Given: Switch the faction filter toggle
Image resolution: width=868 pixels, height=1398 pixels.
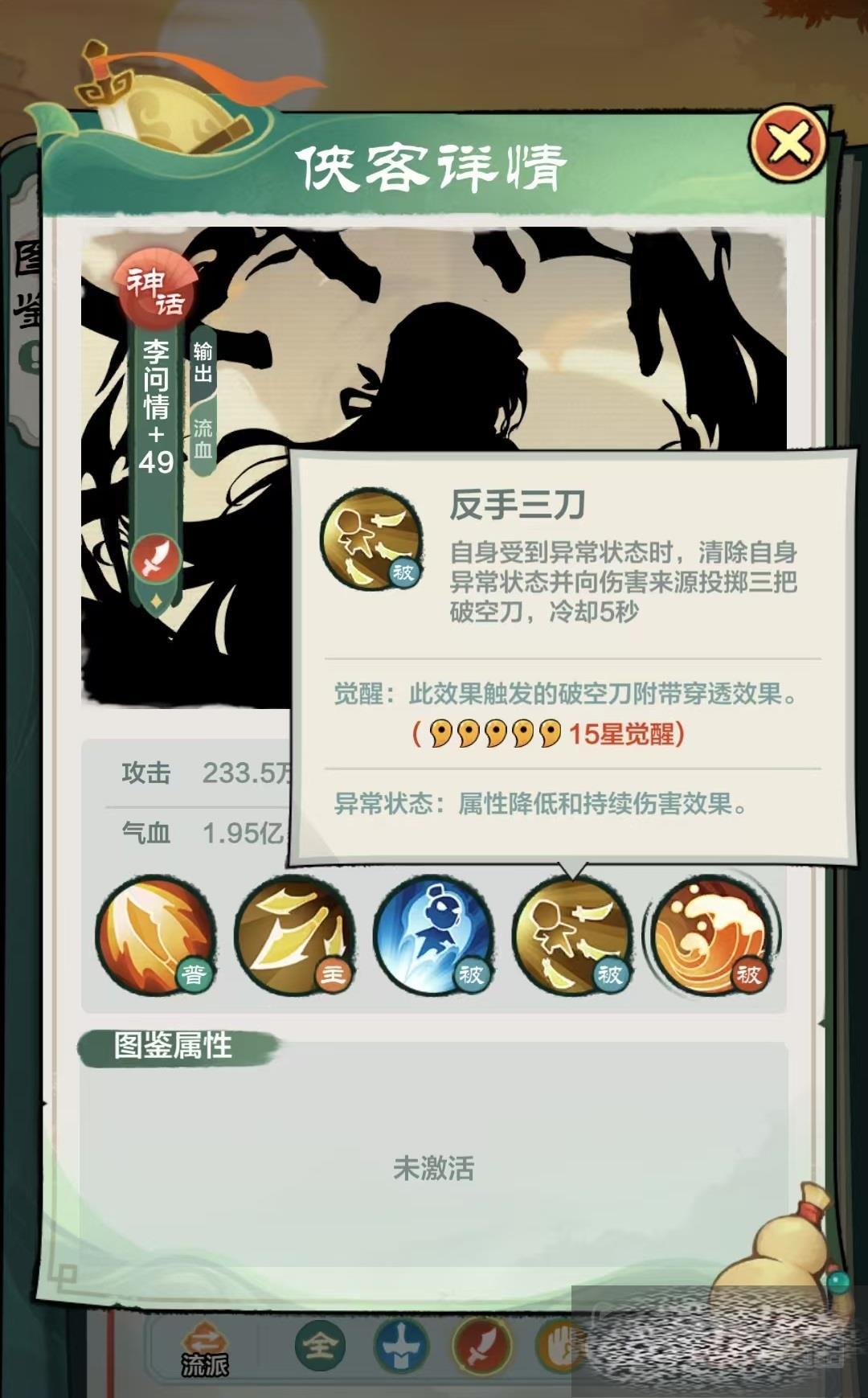Looking at the screenshot, I should 204,1351.
